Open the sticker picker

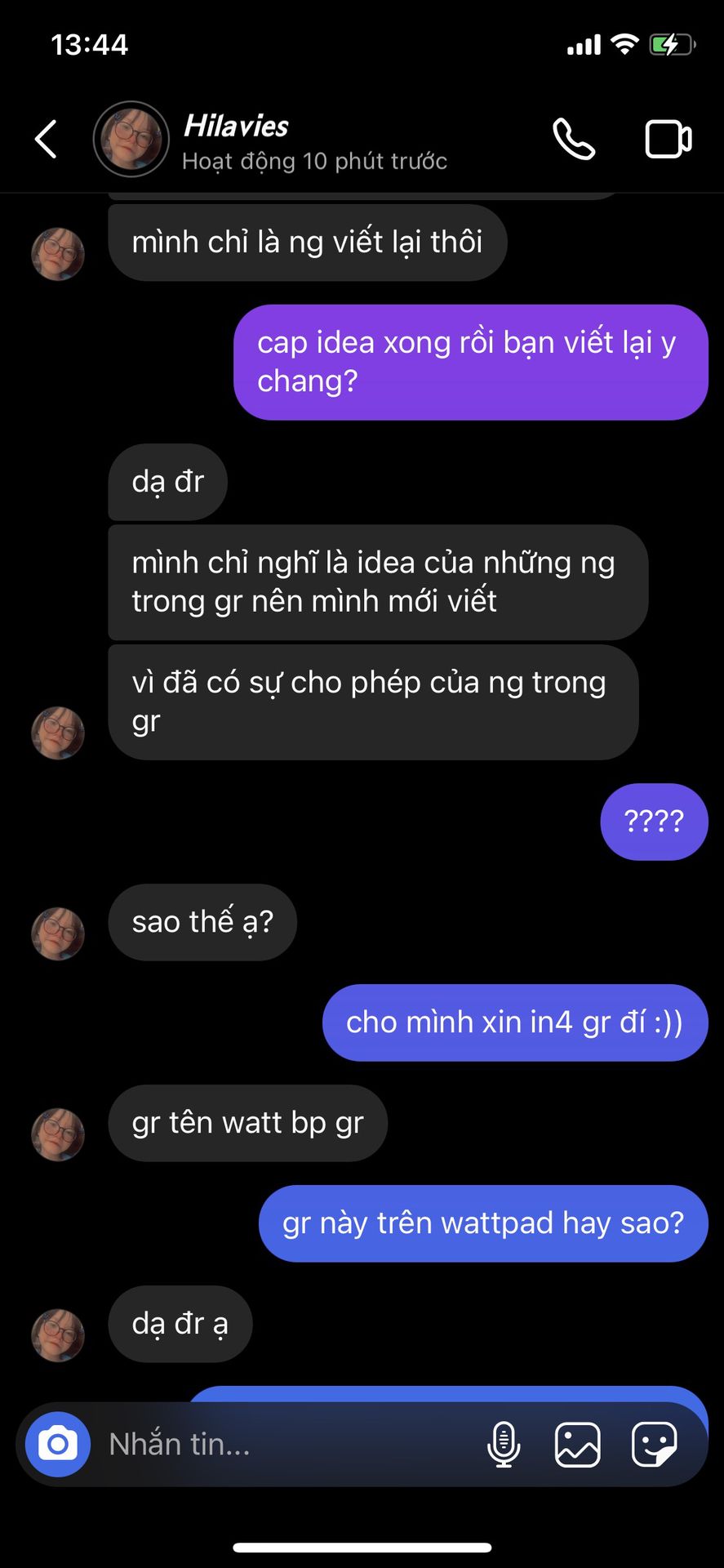654,1444
